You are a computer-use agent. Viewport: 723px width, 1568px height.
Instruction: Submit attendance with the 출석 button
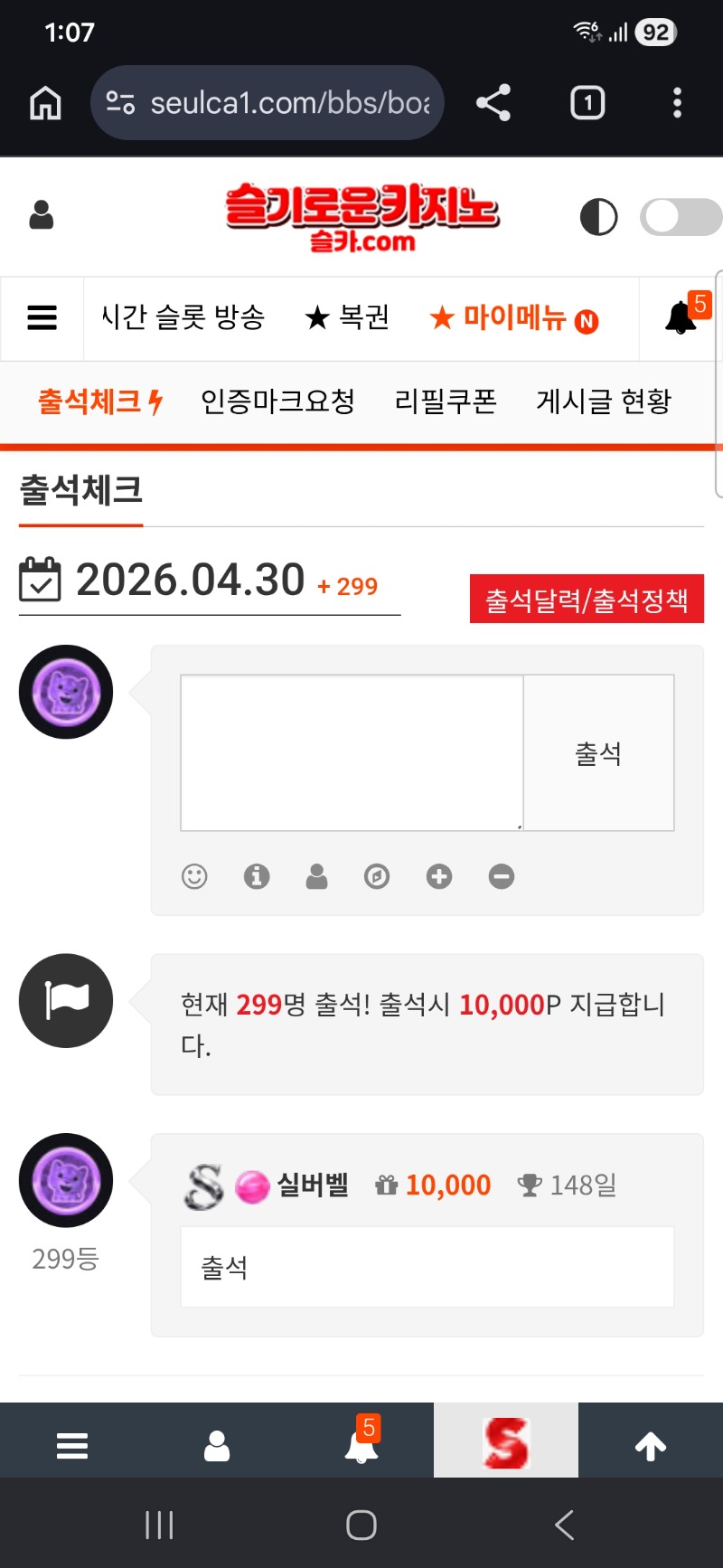pos(598,752)
